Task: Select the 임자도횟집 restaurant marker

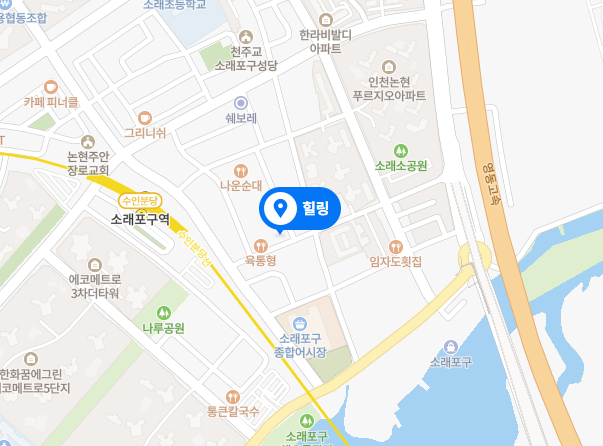Action: (x=395, y=246)
